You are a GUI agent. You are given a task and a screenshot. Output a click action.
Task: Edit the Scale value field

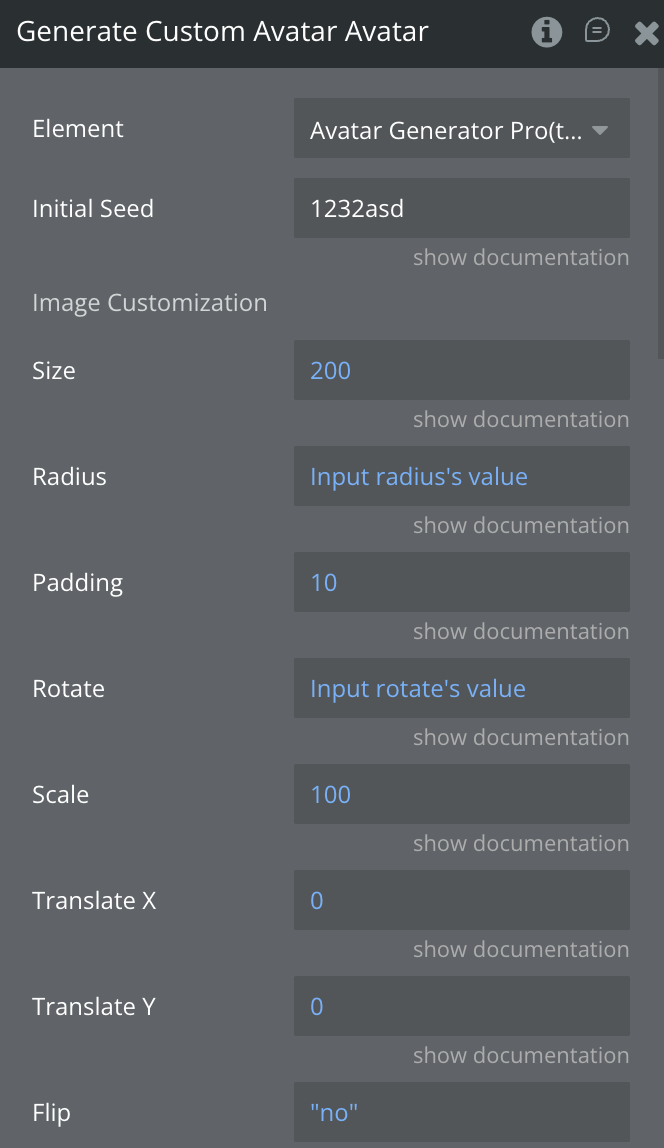click(x=461, y=795)
